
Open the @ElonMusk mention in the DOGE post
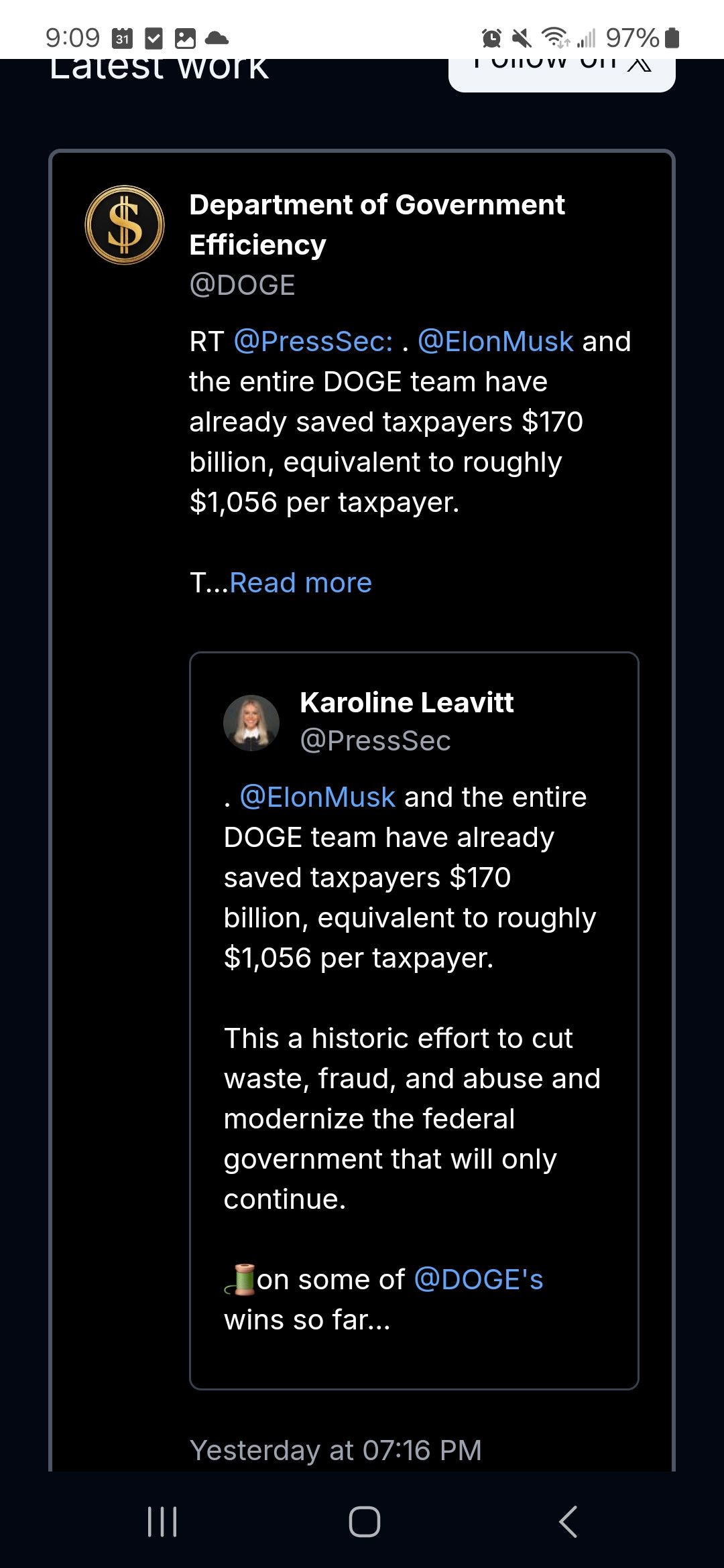[x=495, y=342]
